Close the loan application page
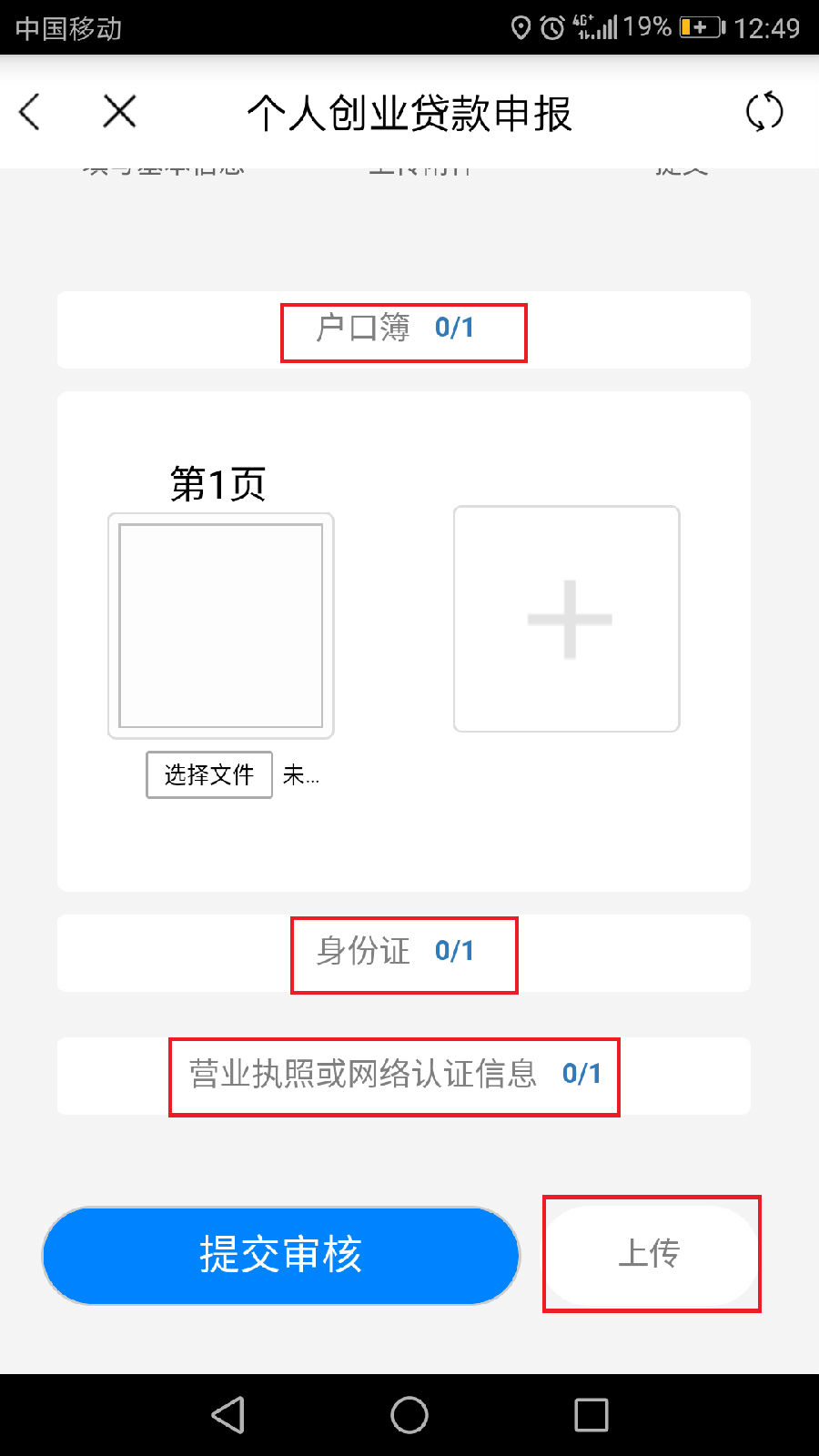Screen dimensions: 819x1456 119,113
